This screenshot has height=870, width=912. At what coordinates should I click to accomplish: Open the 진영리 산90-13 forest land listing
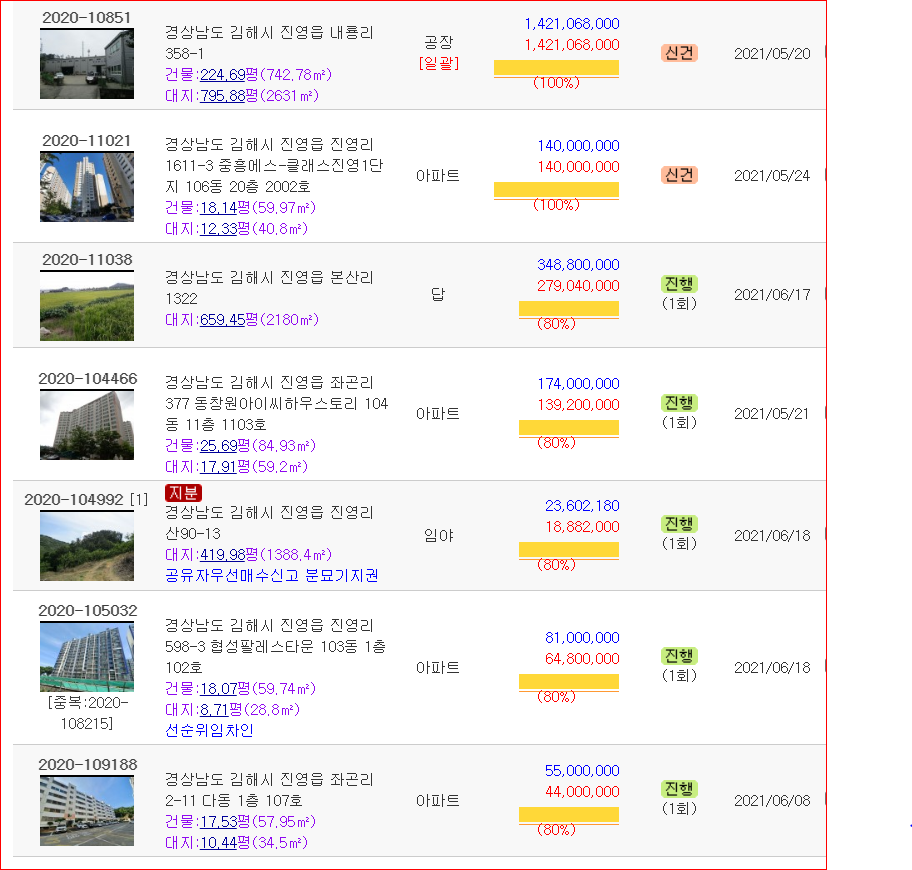click(269, 523)
